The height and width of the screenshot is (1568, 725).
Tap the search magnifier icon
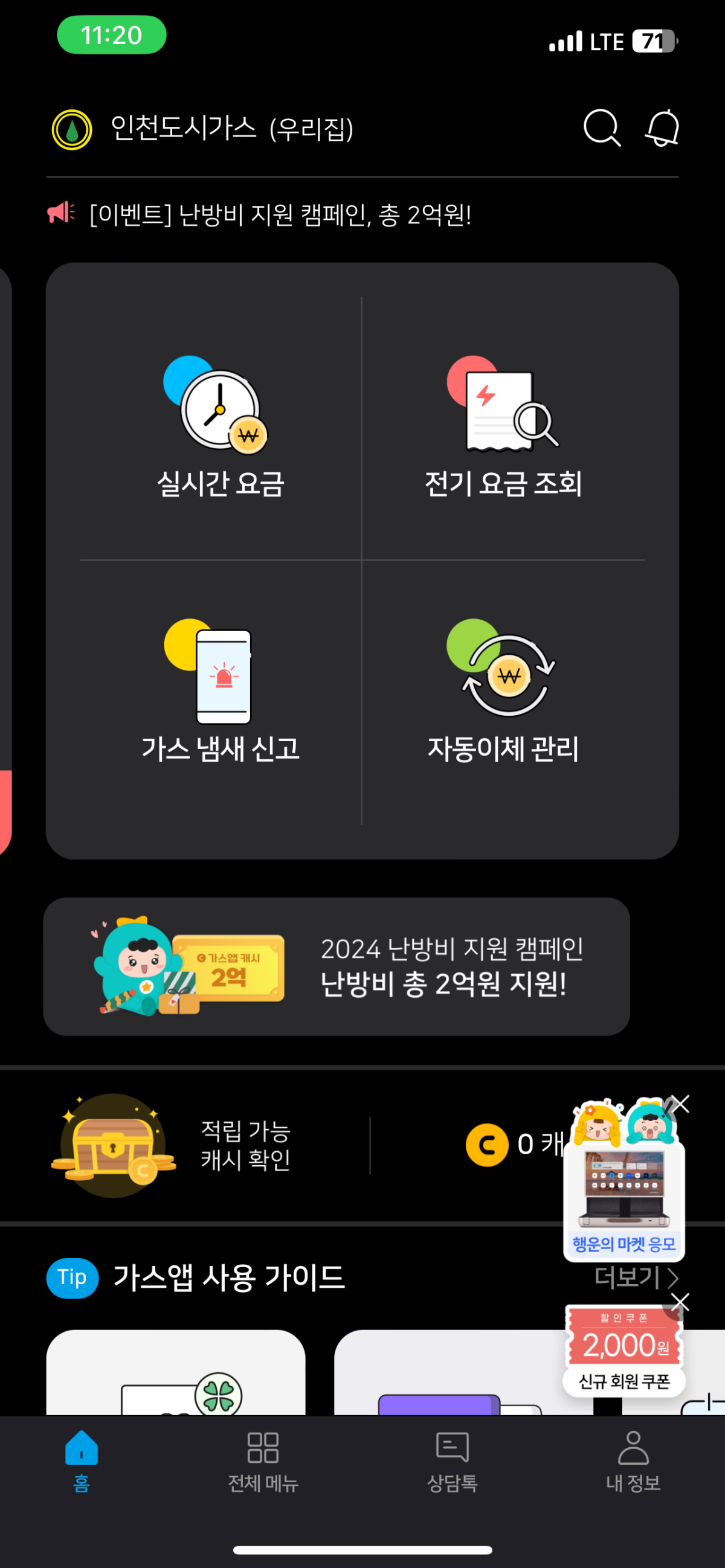[x=600, y=128]
